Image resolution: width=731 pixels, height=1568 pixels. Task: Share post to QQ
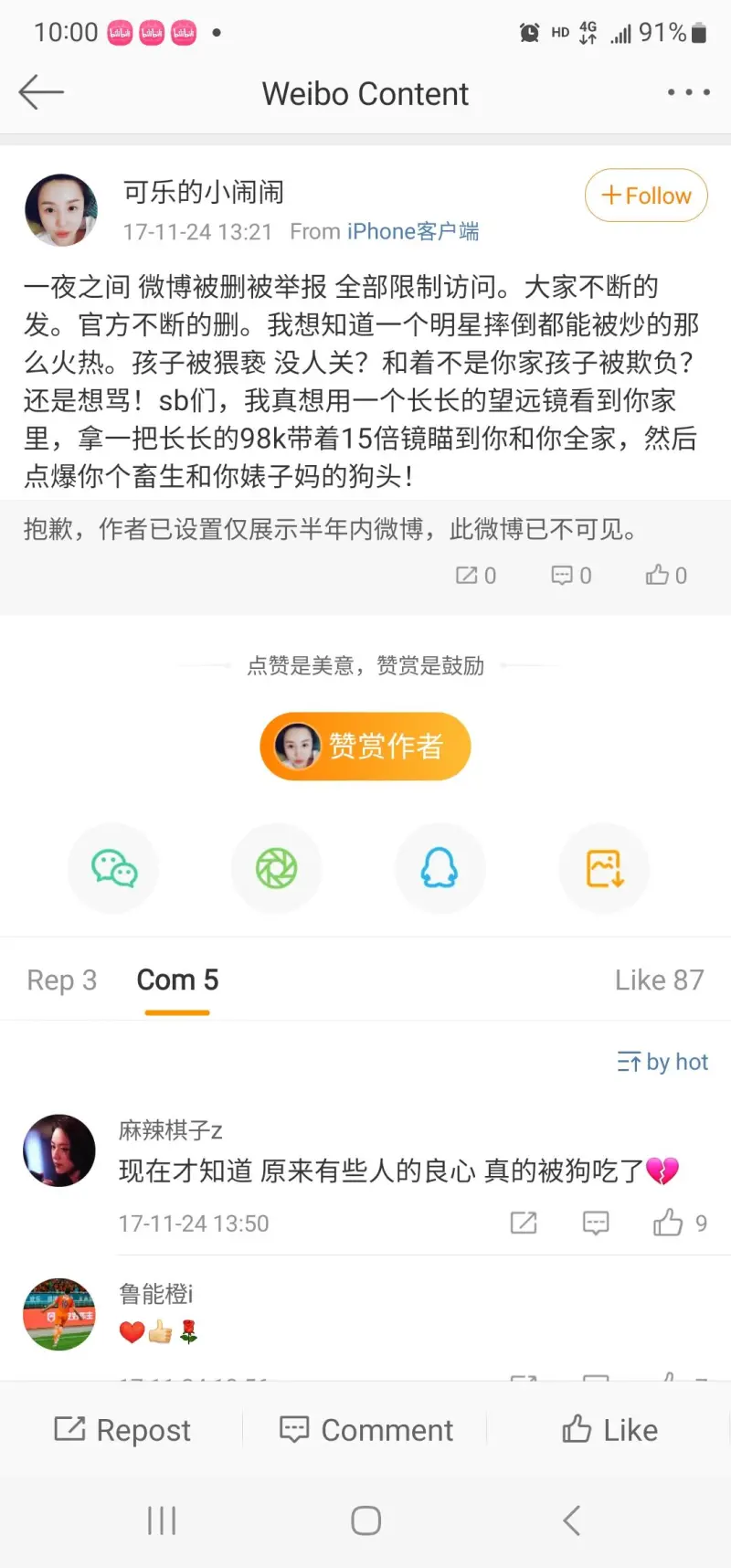point(440,868)
